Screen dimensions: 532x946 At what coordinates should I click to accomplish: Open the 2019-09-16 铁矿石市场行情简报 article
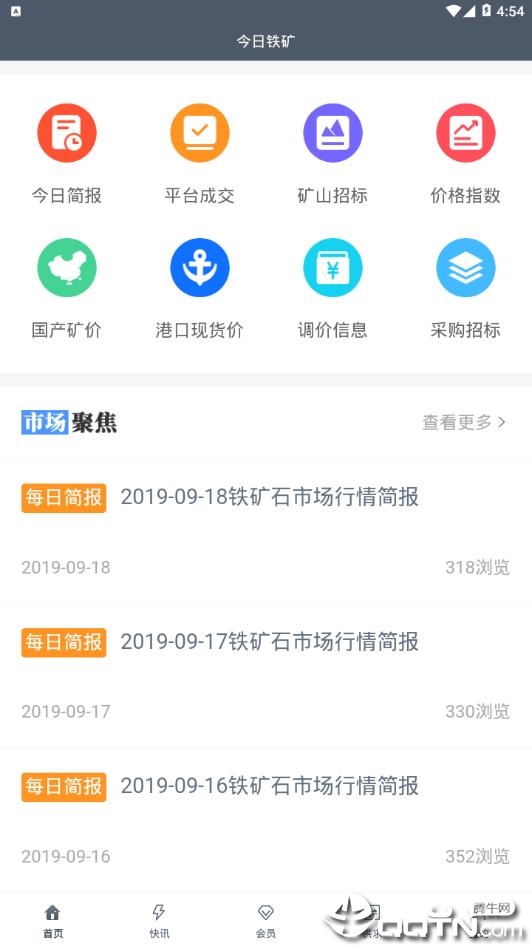tap(266, 820)
